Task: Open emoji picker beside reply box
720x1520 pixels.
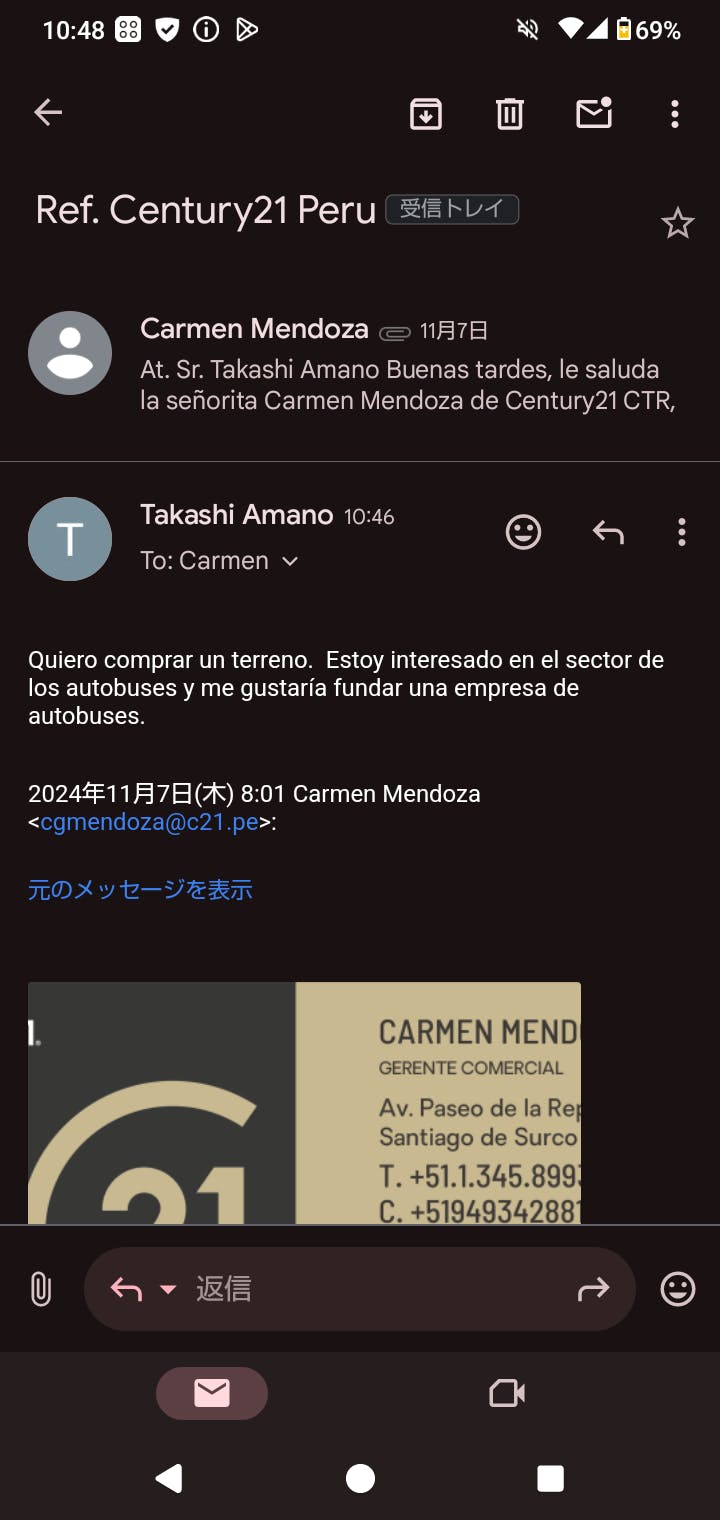Action: point(678,1289)
